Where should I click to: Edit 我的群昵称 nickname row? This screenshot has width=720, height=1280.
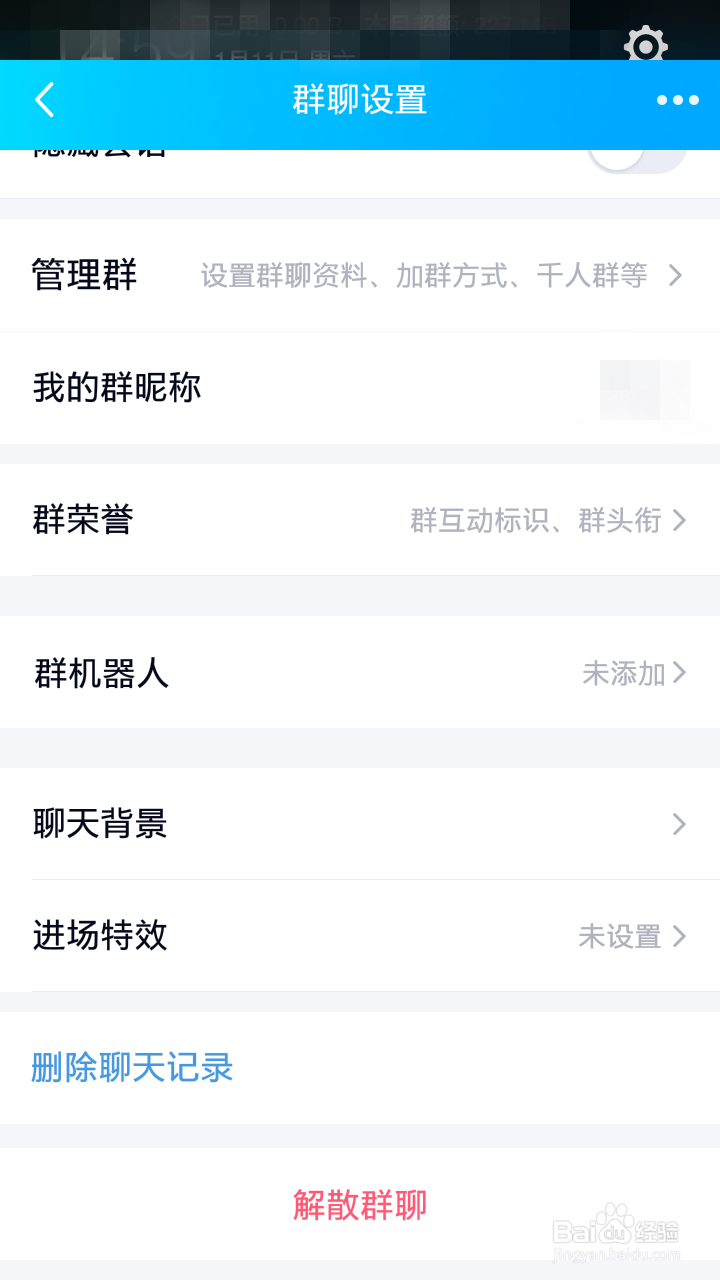point(360,388)
